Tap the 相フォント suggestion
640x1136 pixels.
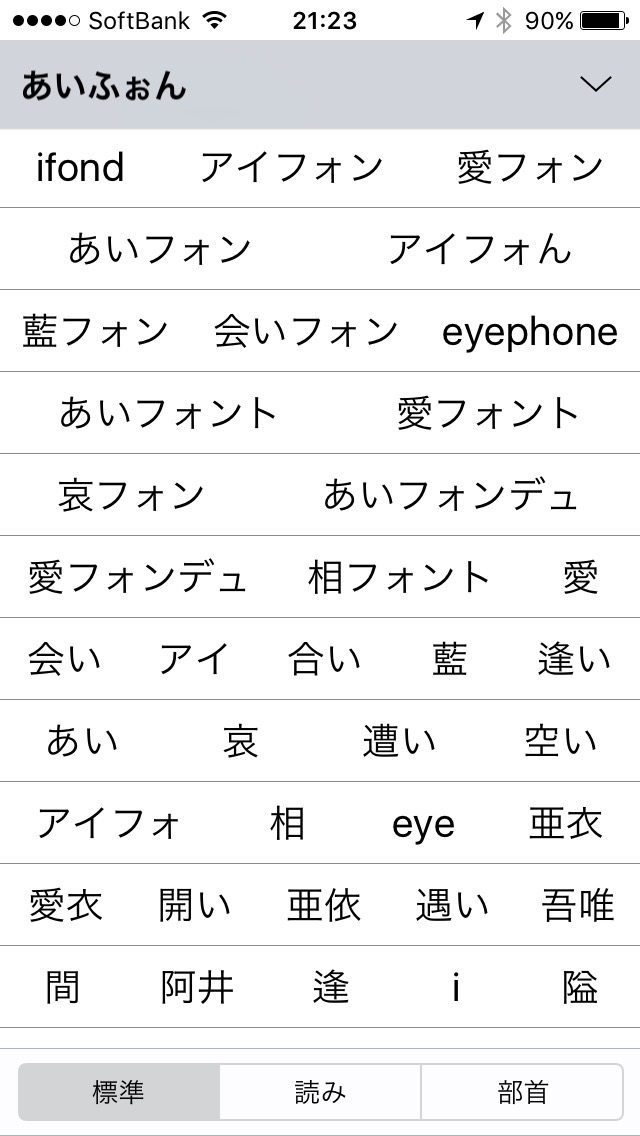[x=399, y=578]
